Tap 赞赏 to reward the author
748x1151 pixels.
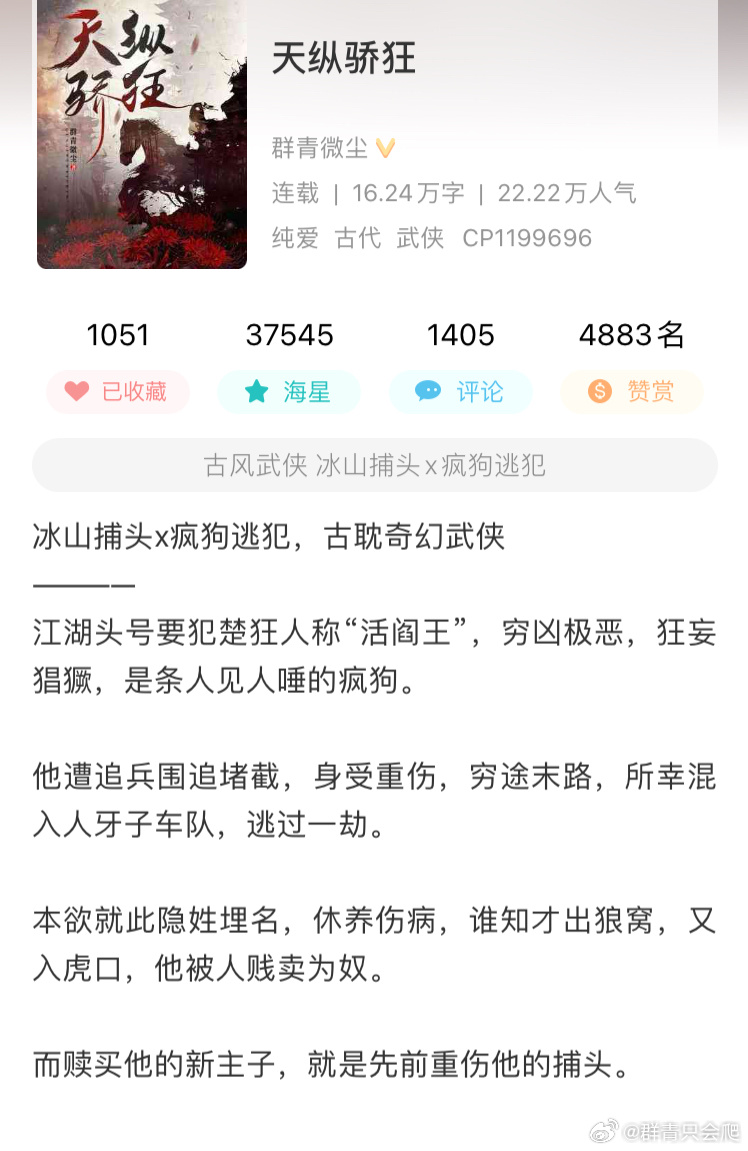click(x=631, y=392)
